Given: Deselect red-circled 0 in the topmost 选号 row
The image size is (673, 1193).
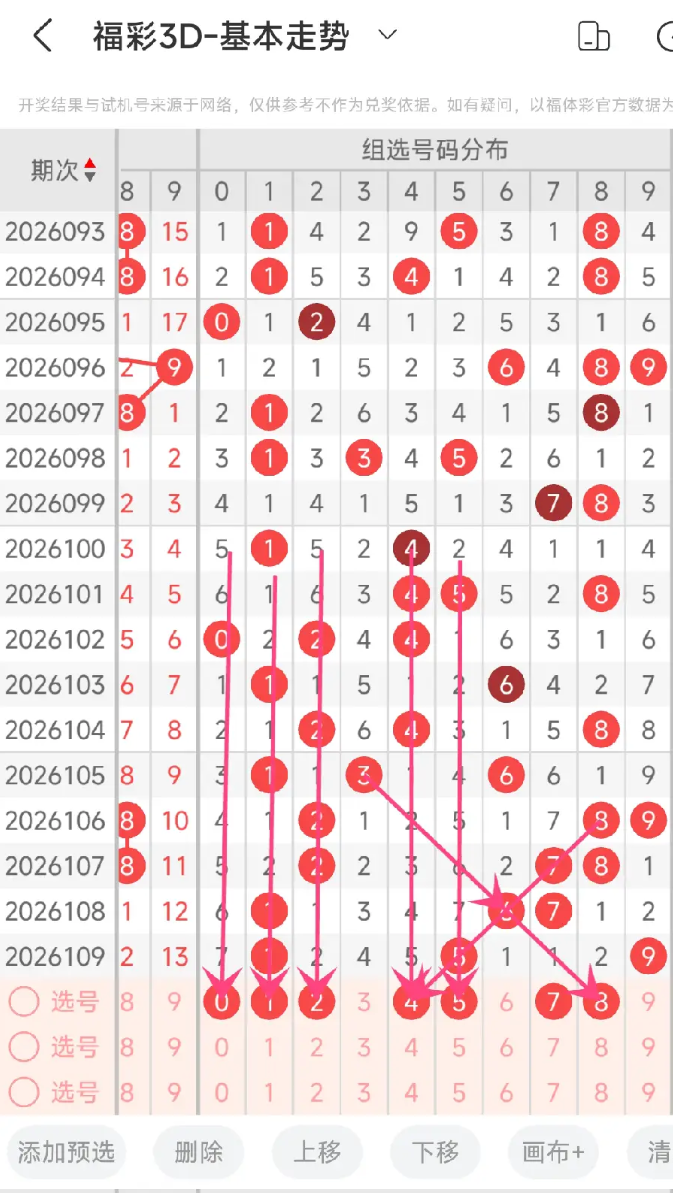Looking at the screenshot, I should tap(221, 1002).
